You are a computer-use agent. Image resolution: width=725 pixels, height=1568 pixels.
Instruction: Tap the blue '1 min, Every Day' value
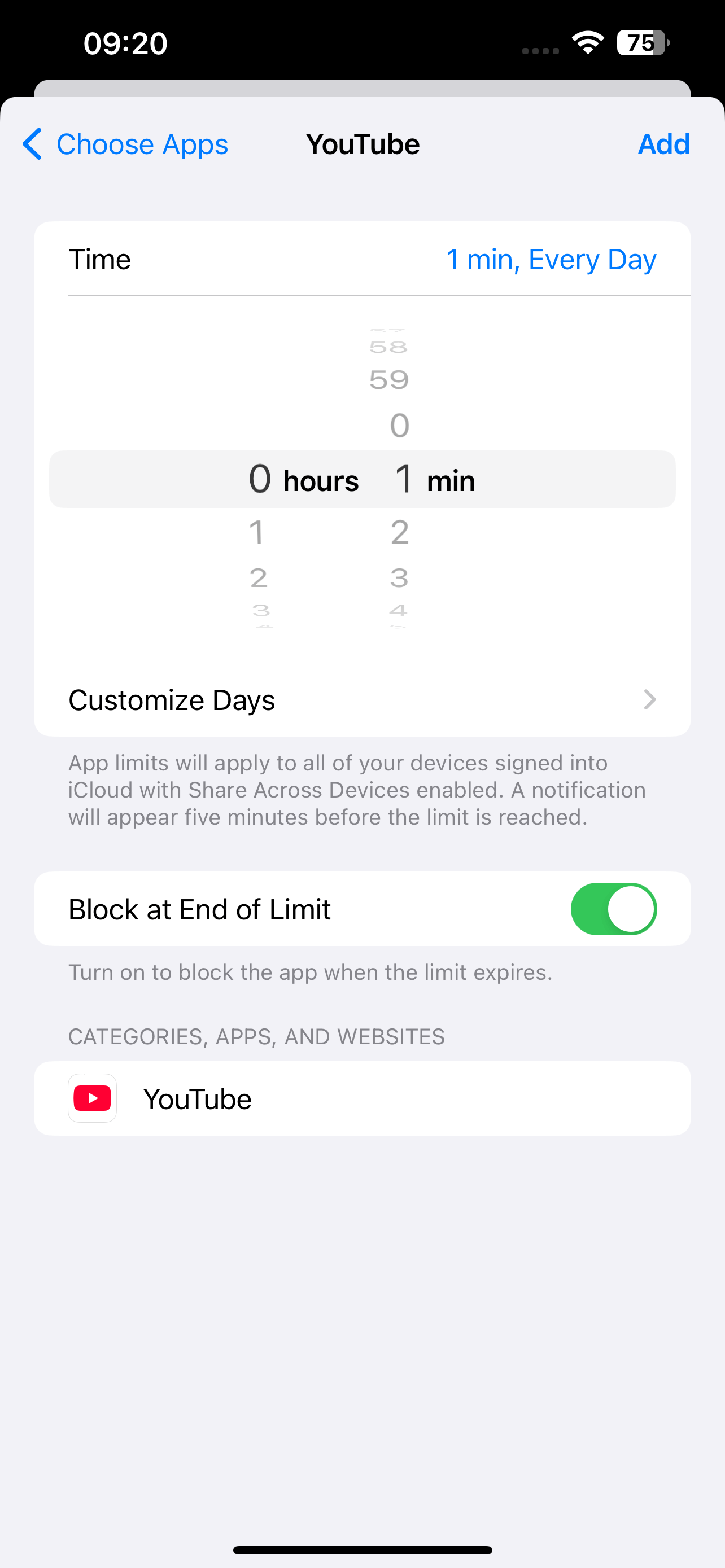tap(551, 259)
